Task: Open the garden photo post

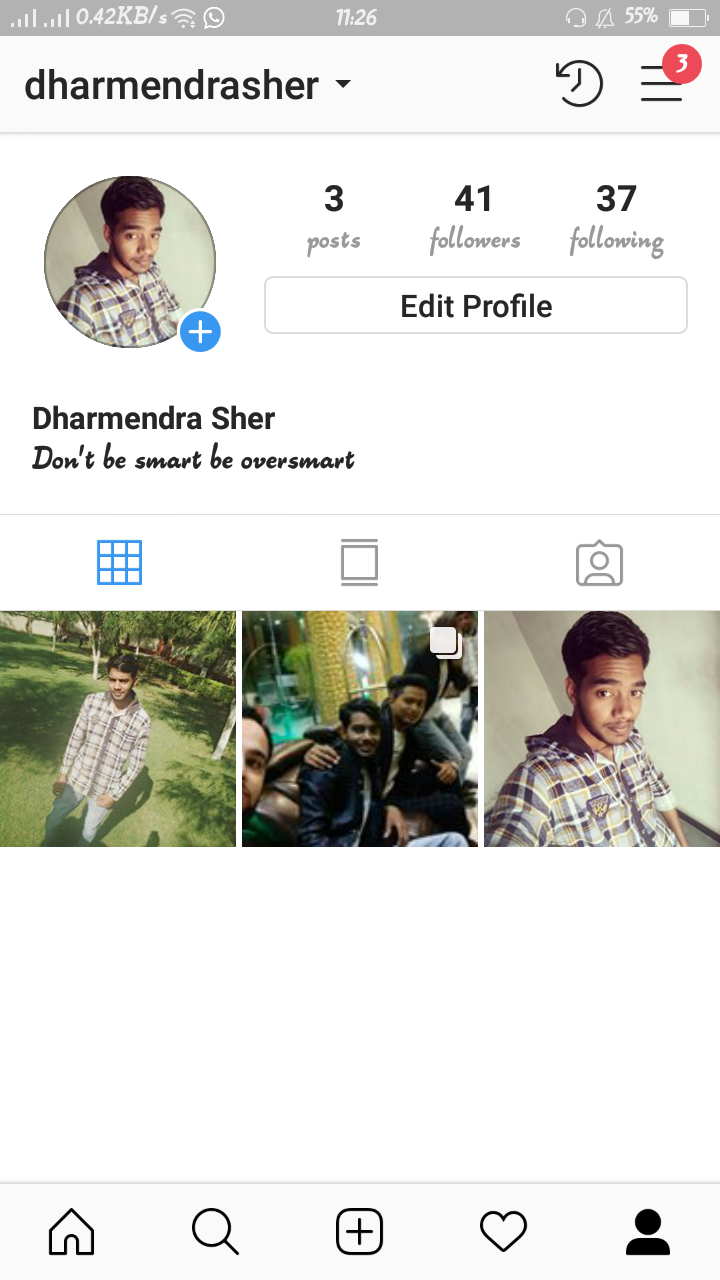Action: tap(118, 729)
